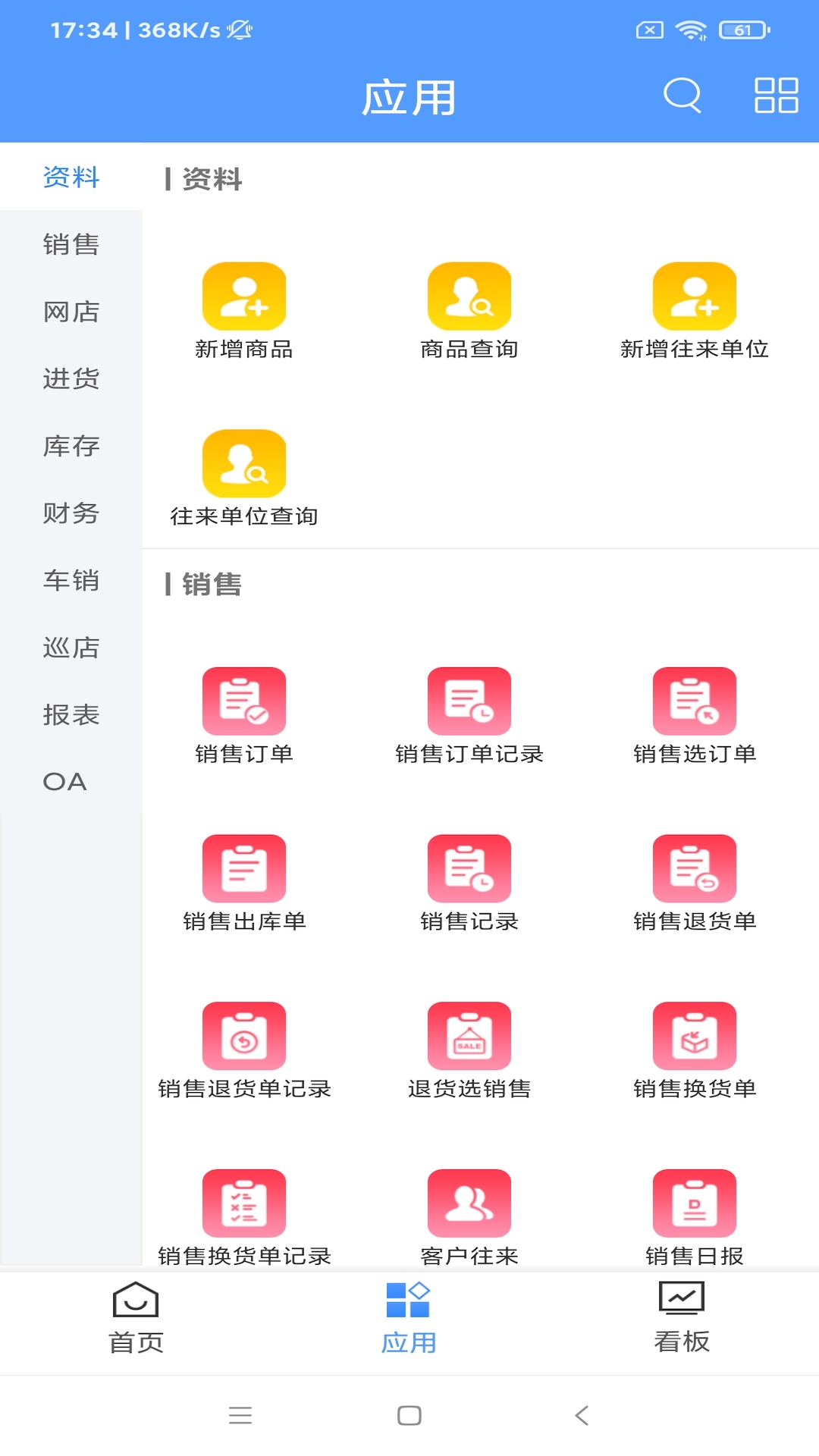The height and width of the screenshot is (1456, 819).
Task: Open the 销售换货单 icon
Action: point(694,1035)
